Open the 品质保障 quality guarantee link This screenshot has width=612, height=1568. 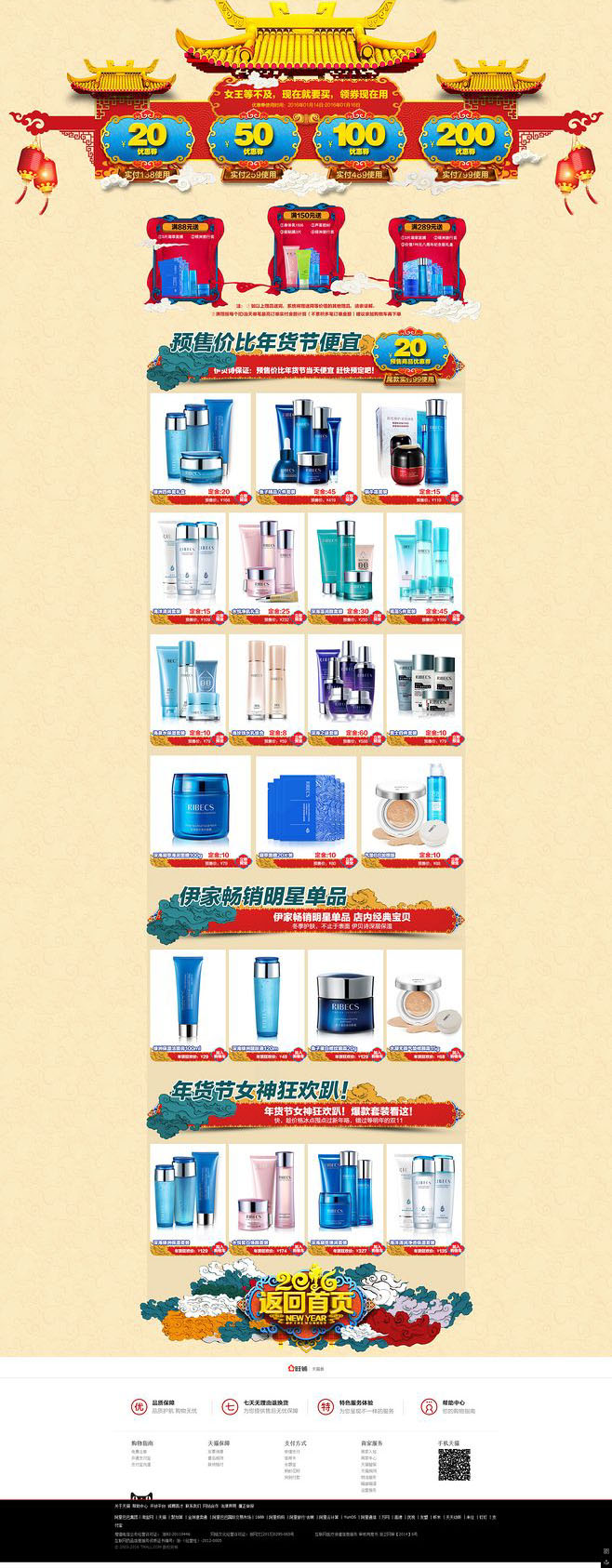(162, 1402)
